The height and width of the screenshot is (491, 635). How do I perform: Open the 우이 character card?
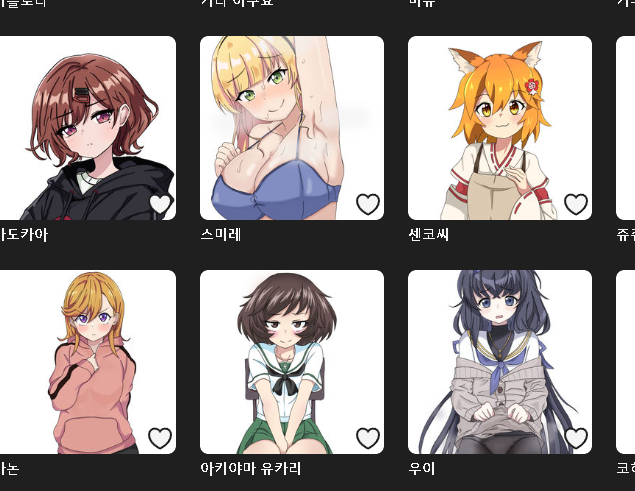click(500, 362)
